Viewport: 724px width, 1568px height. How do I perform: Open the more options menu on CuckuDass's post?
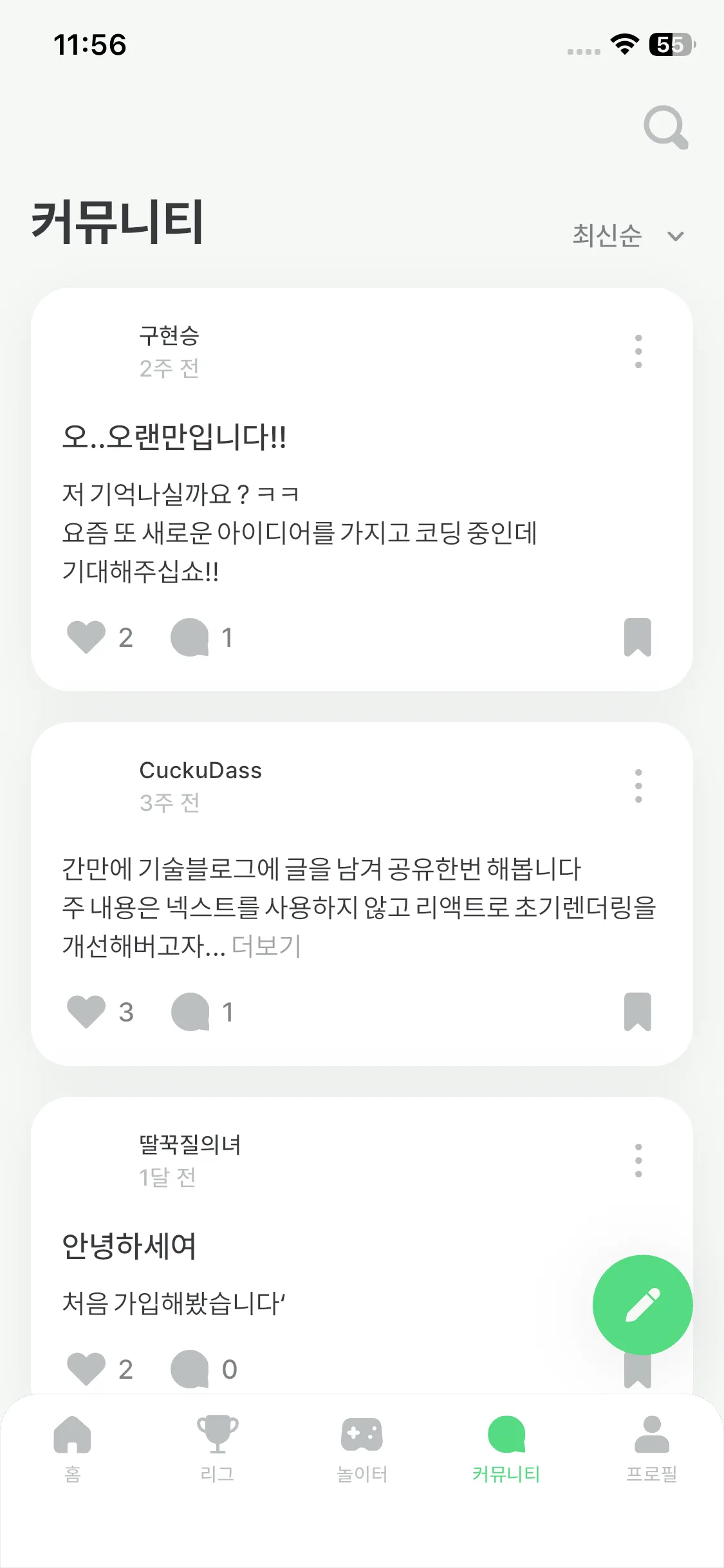[638, 786]
